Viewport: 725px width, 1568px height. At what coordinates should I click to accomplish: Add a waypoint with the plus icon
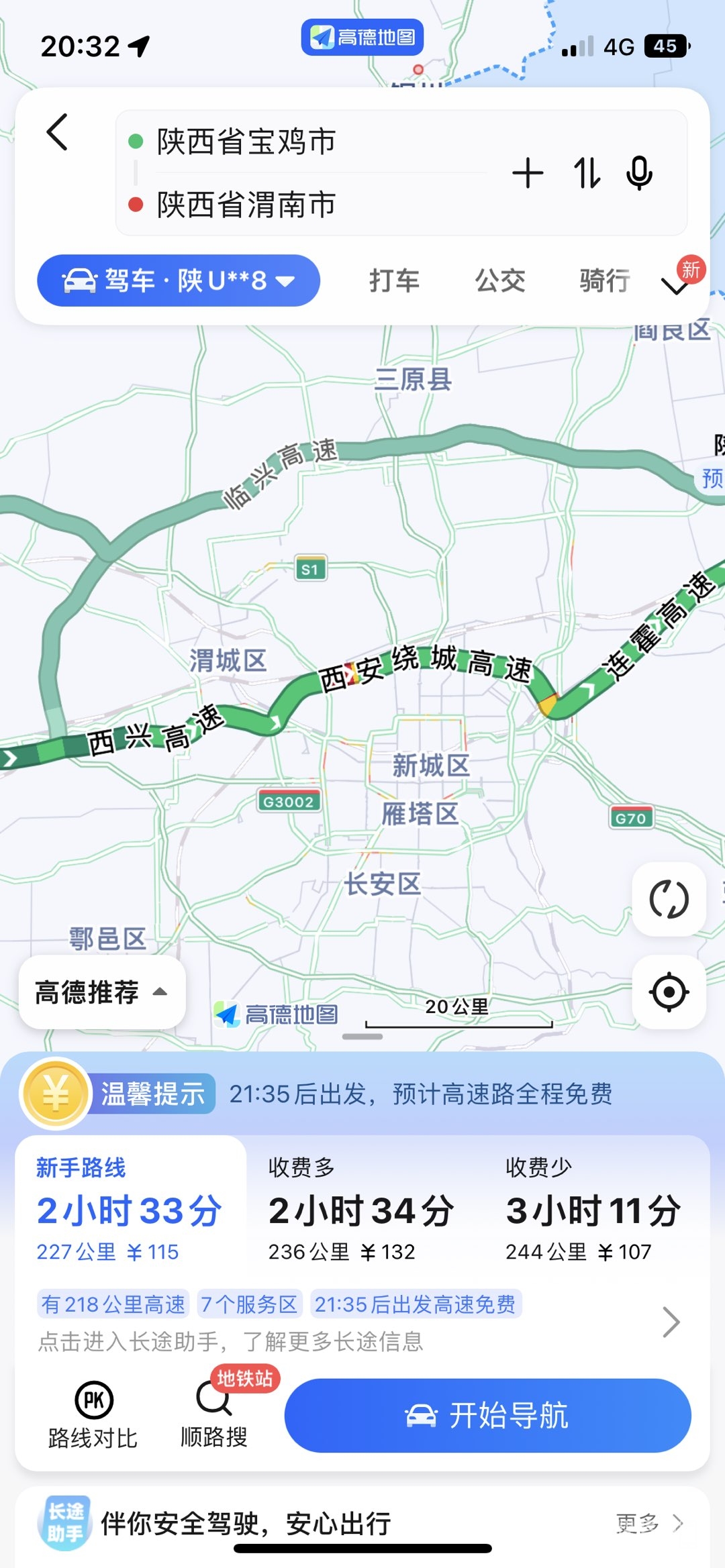pyautogui.click(x=528, y=173)
